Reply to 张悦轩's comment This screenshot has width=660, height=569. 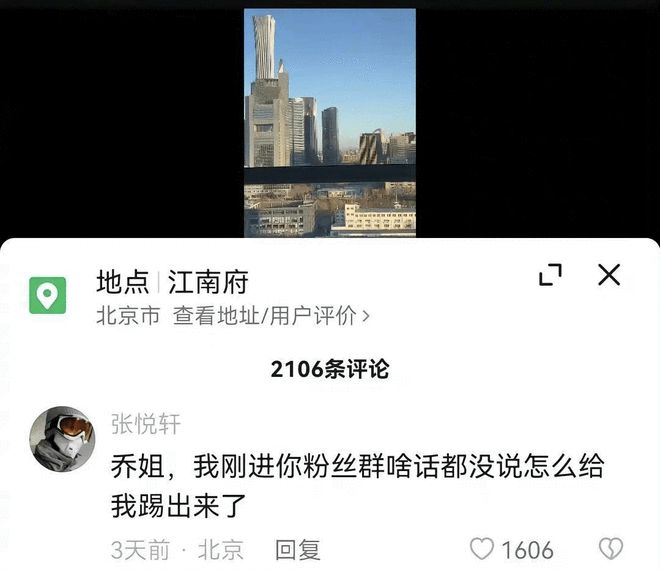click(297, 549)
